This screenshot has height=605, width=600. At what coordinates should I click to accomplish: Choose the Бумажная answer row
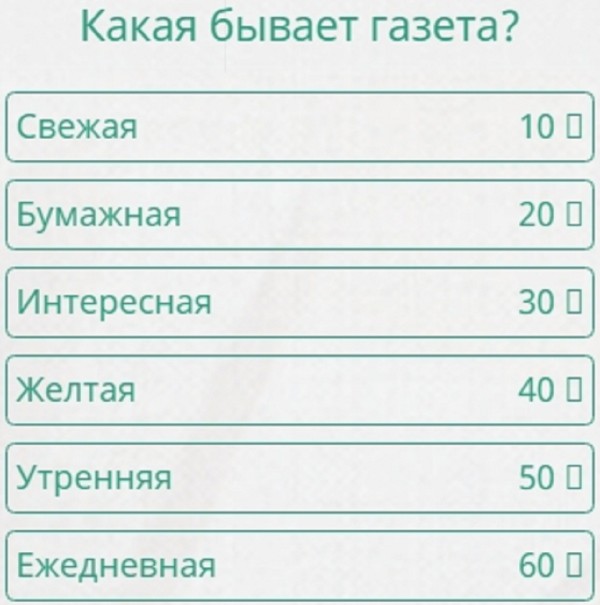tap(300, 214)
